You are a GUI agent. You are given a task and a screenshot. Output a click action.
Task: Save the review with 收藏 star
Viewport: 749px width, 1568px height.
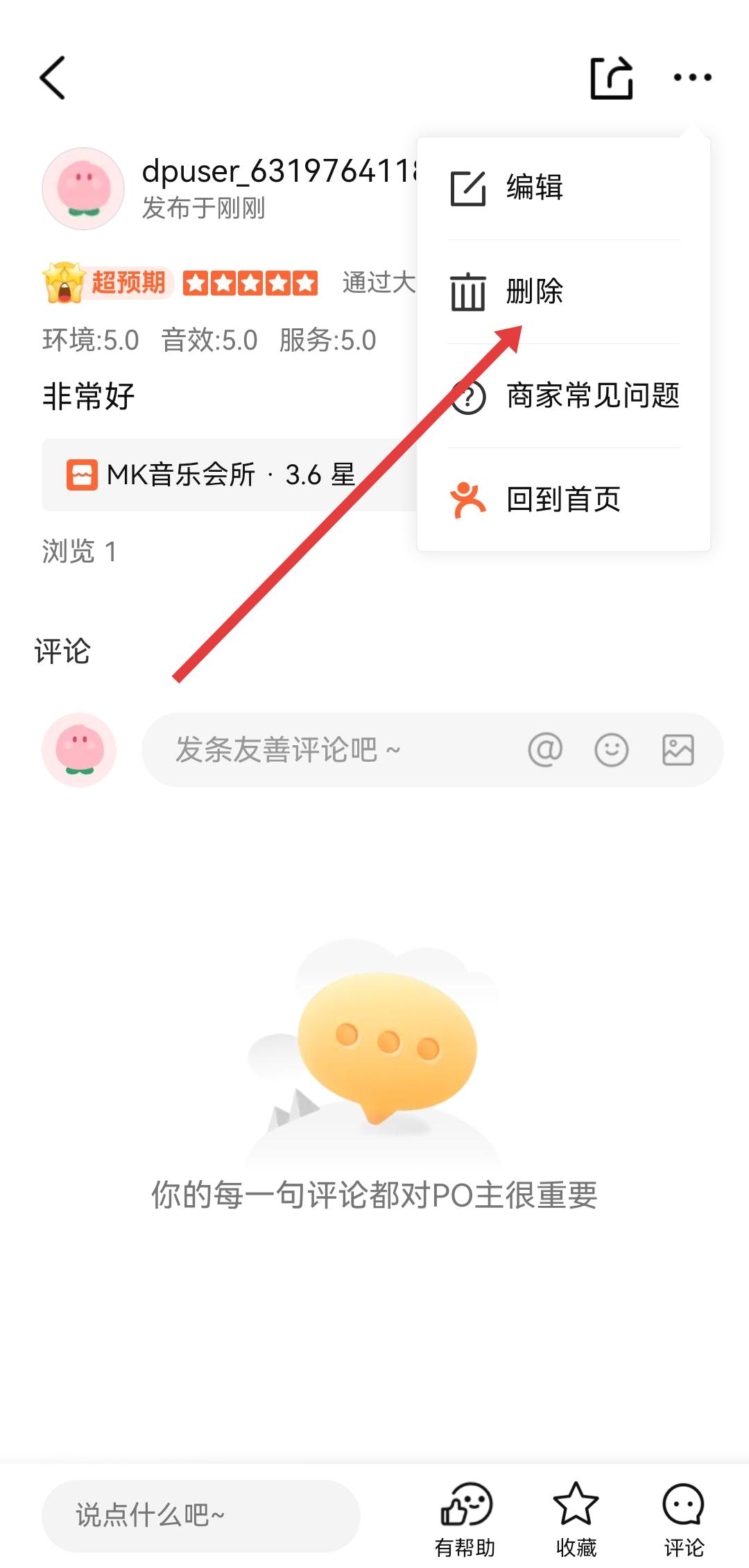pos(576,1518)
